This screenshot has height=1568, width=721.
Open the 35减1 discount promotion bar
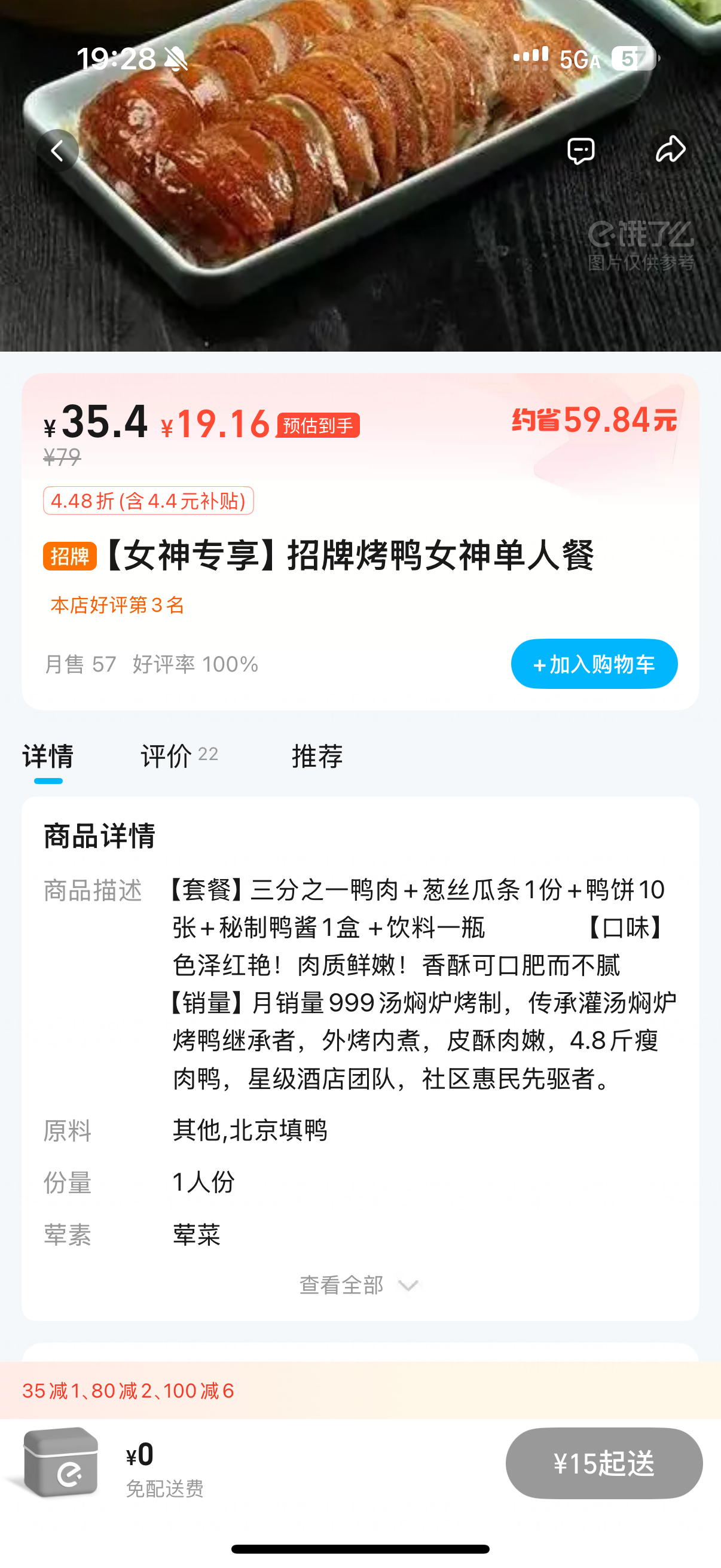[360, 1390]
